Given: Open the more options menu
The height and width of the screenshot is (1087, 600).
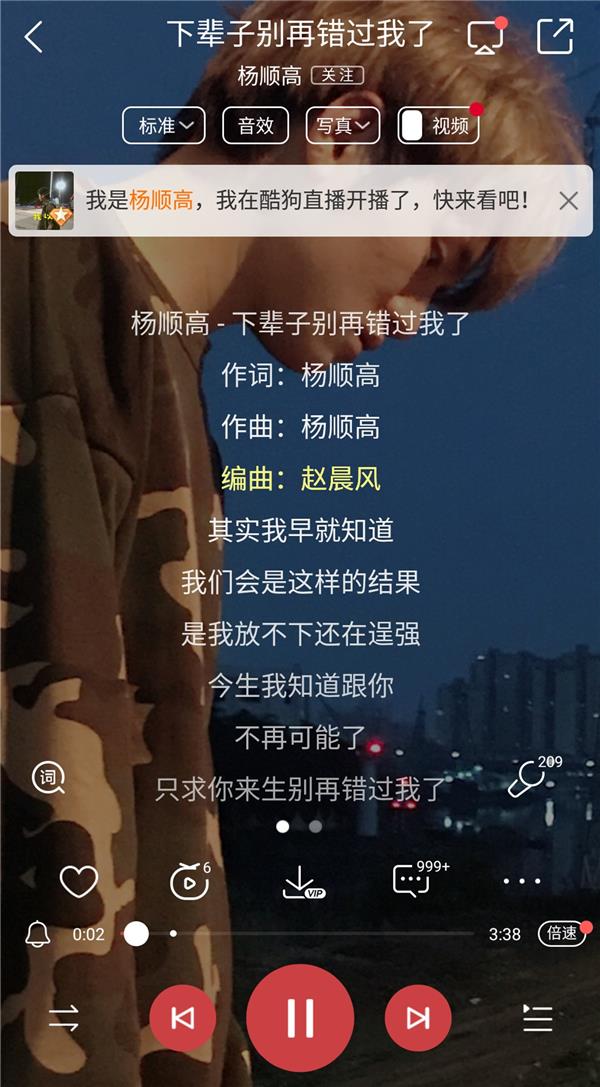Looking at the screenshot, I should [x=522, y=881].
